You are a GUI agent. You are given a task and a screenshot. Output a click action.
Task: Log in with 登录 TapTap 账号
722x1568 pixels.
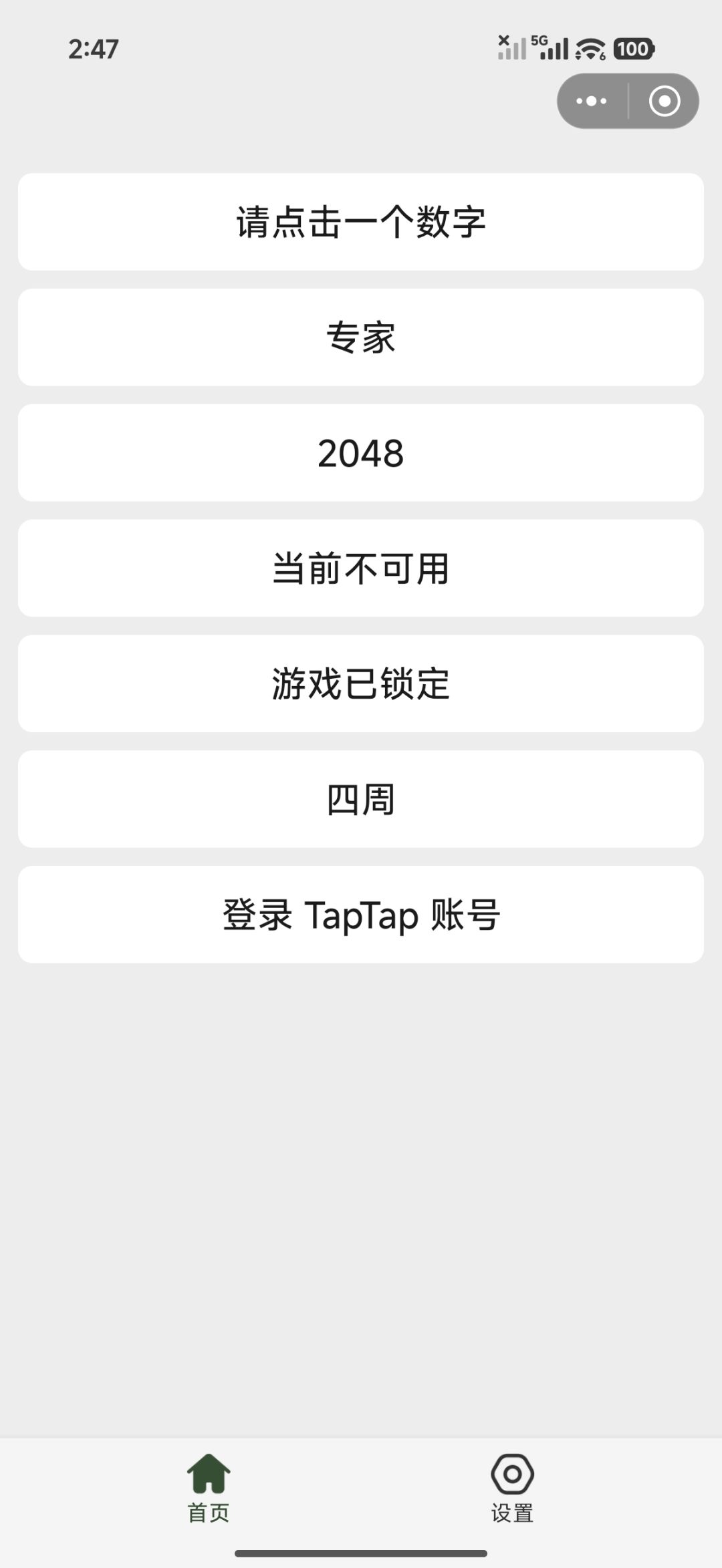tap(361, 915)
